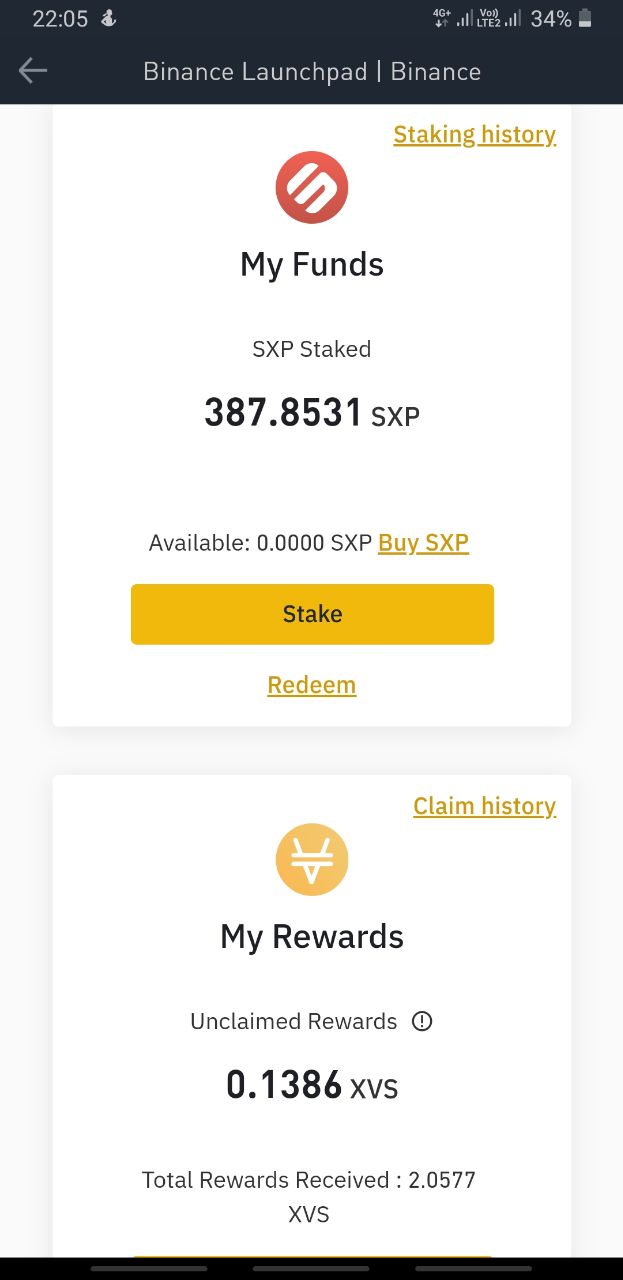Screen dimensions: 623x1280
Task: Tap the Buy SXP link
Action: 423,543
